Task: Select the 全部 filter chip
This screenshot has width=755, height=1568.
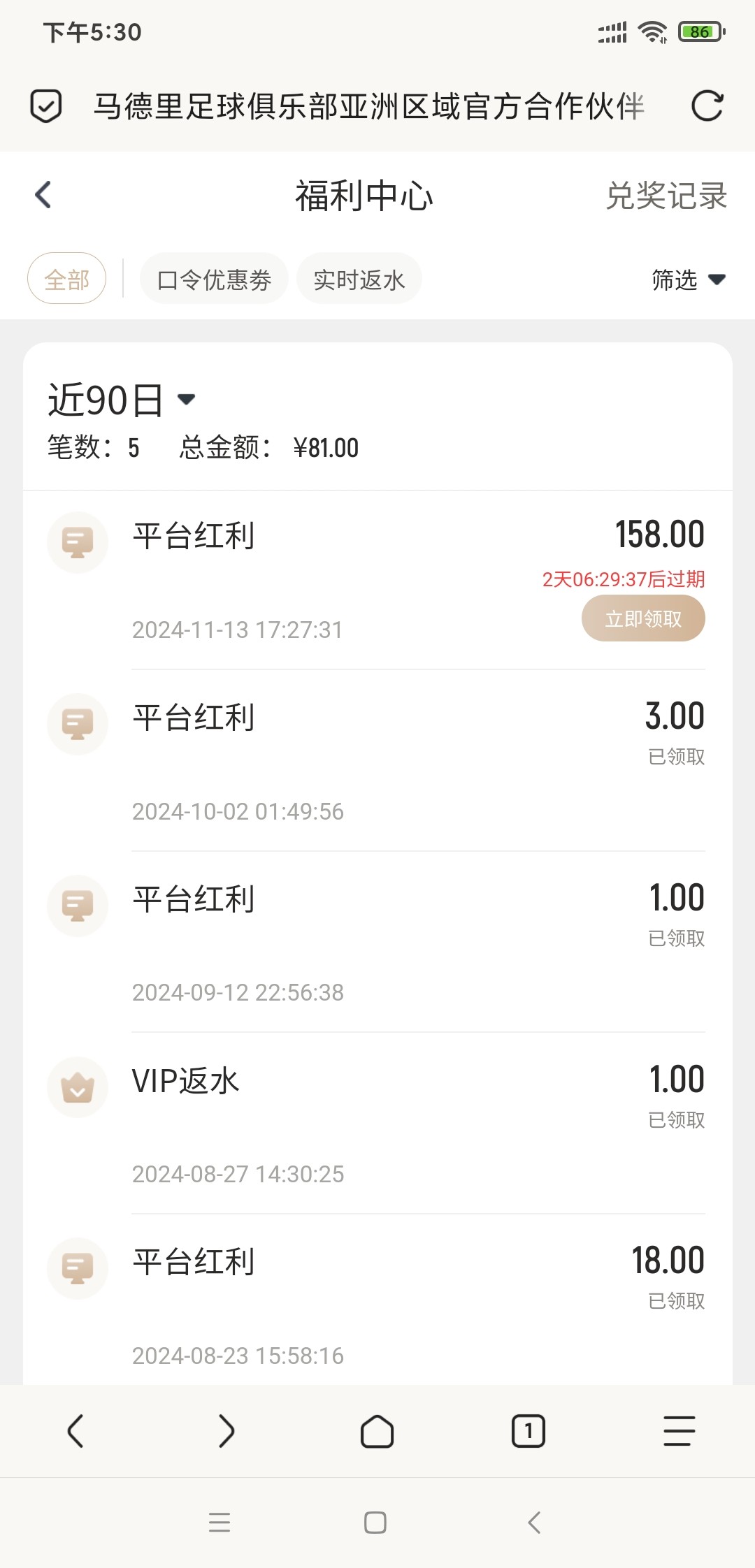Action: click(x=66, y=279)
